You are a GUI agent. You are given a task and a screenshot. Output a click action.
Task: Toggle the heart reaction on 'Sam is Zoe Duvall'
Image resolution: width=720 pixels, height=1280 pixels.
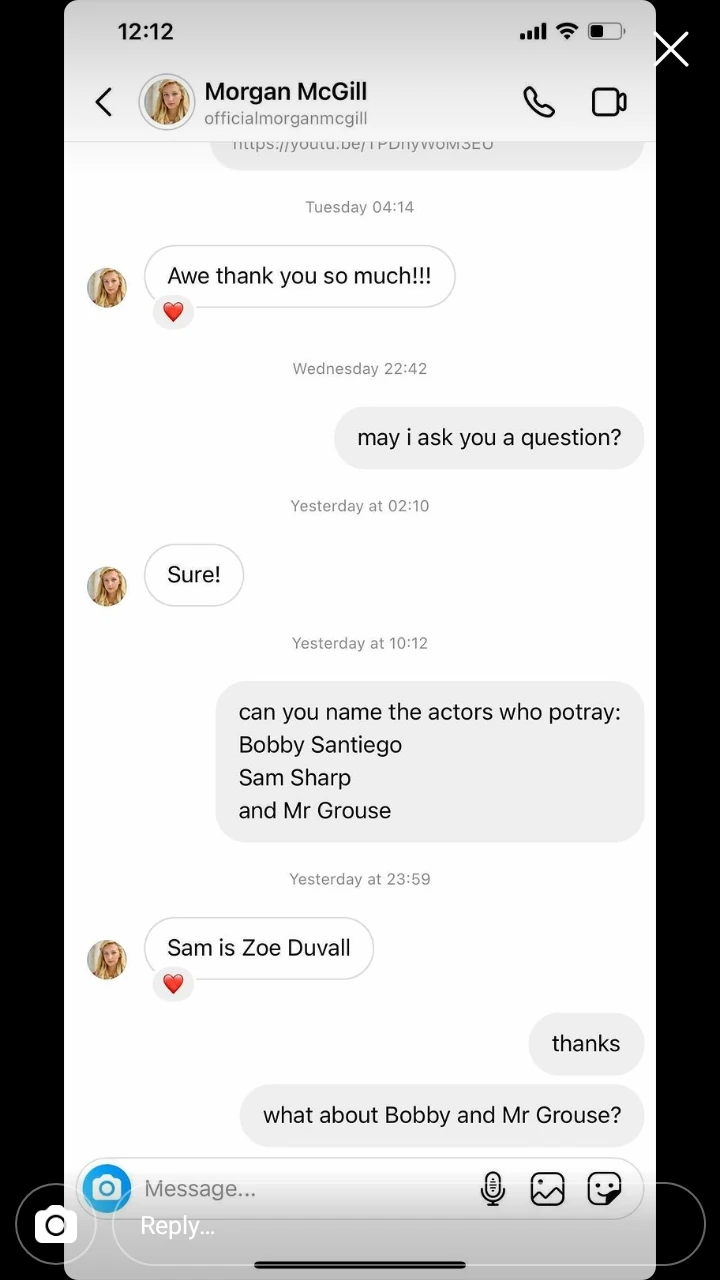pos(173,983)
